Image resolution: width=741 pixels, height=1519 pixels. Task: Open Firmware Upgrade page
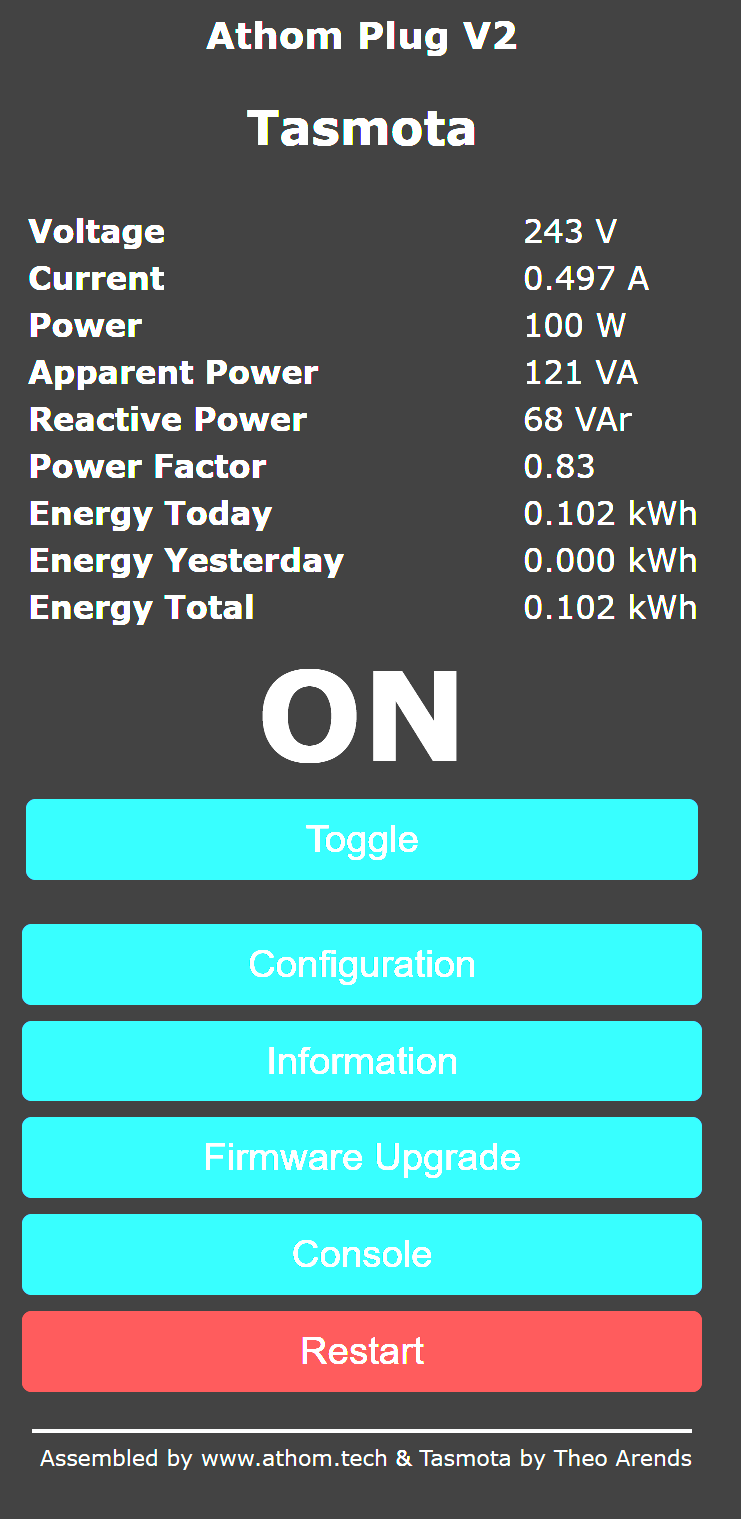(x=361, y=1157)
